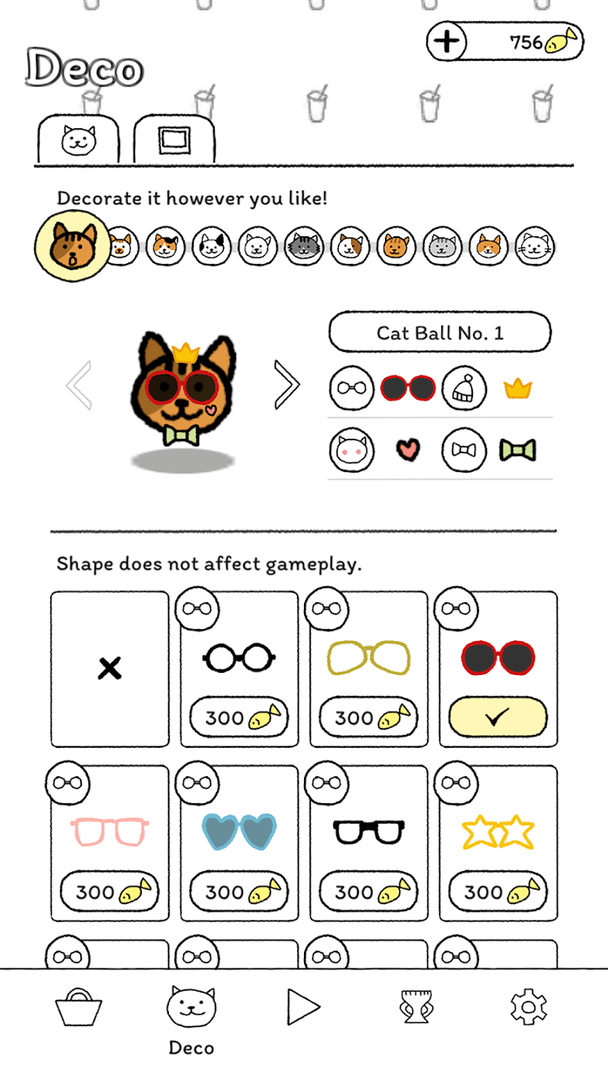Open the trophy rankings tab
The width and height of the screenshot is (608, 1080).
click(415, 1008)
